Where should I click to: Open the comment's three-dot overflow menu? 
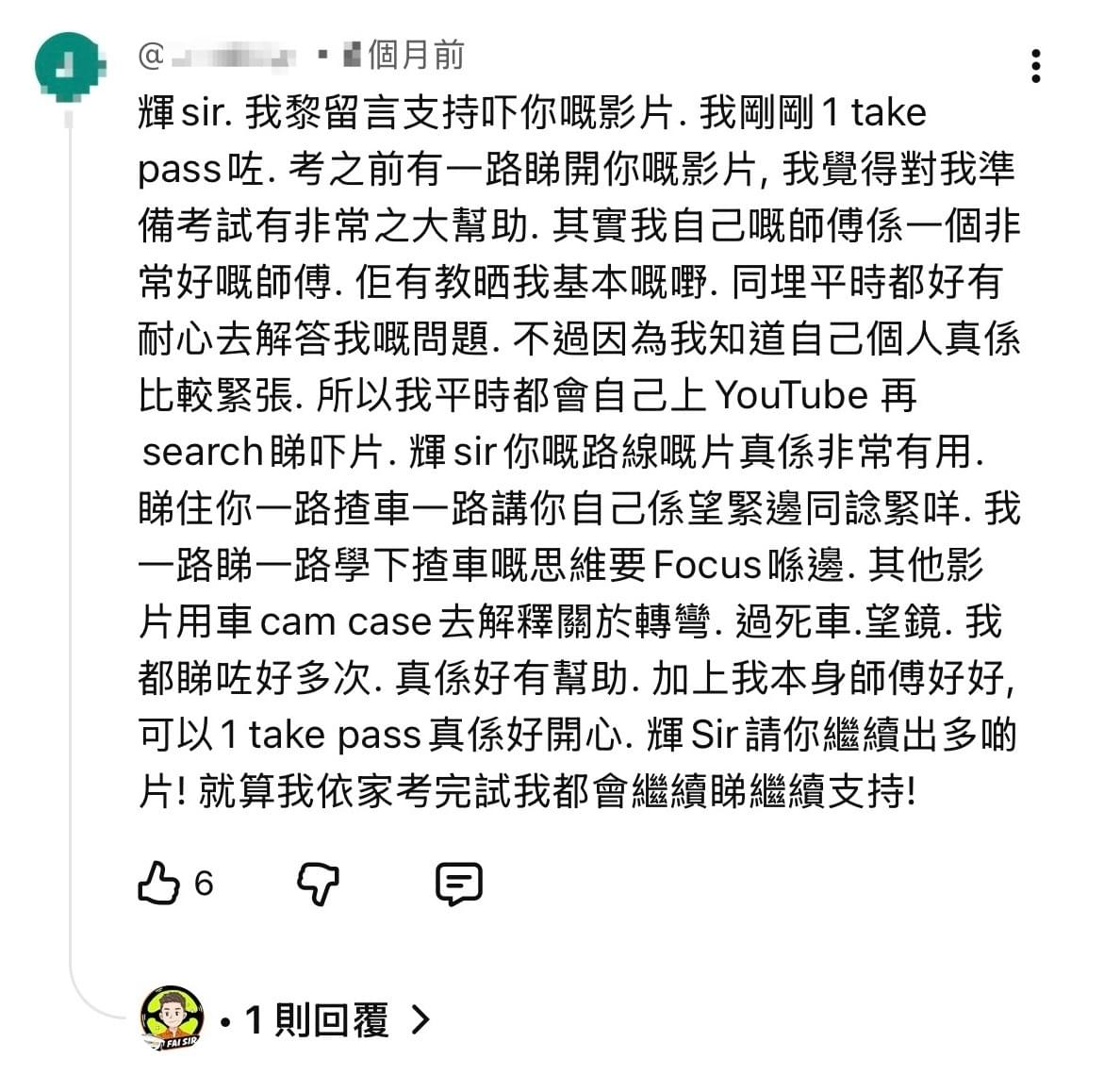[x=1035, y=66]
